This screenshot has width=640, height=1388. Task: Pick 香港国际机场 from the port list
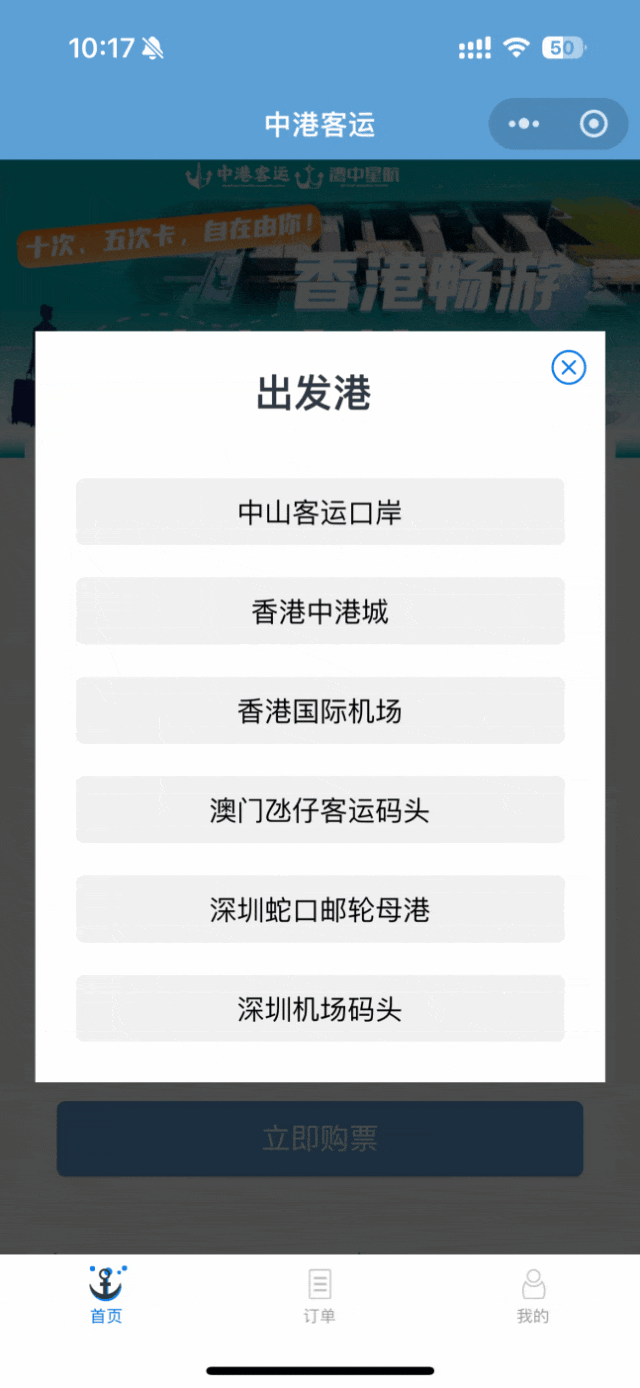pyautogui.click(x=320, y=711)
